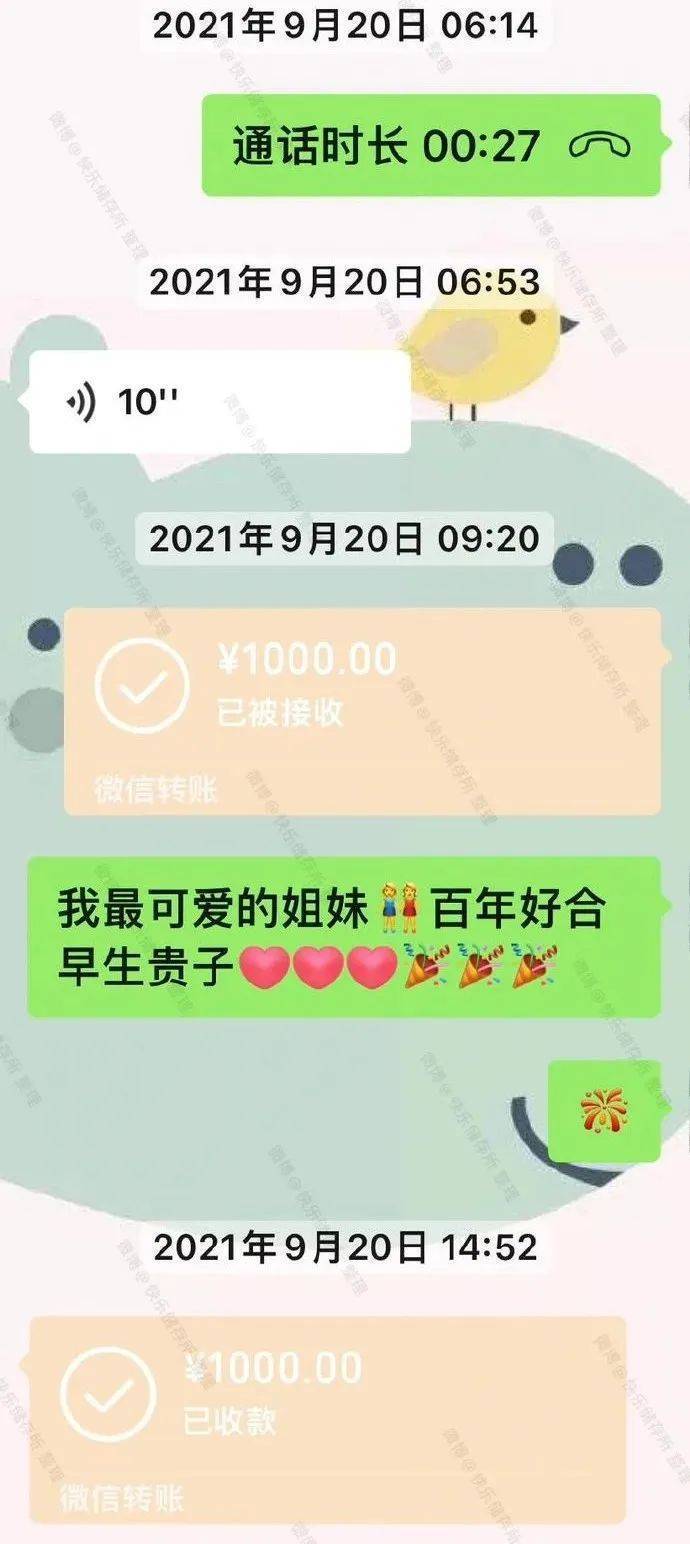Play the 10-second voice message
This screenshot has width=690, height=1544.
(x=219, y=402)
